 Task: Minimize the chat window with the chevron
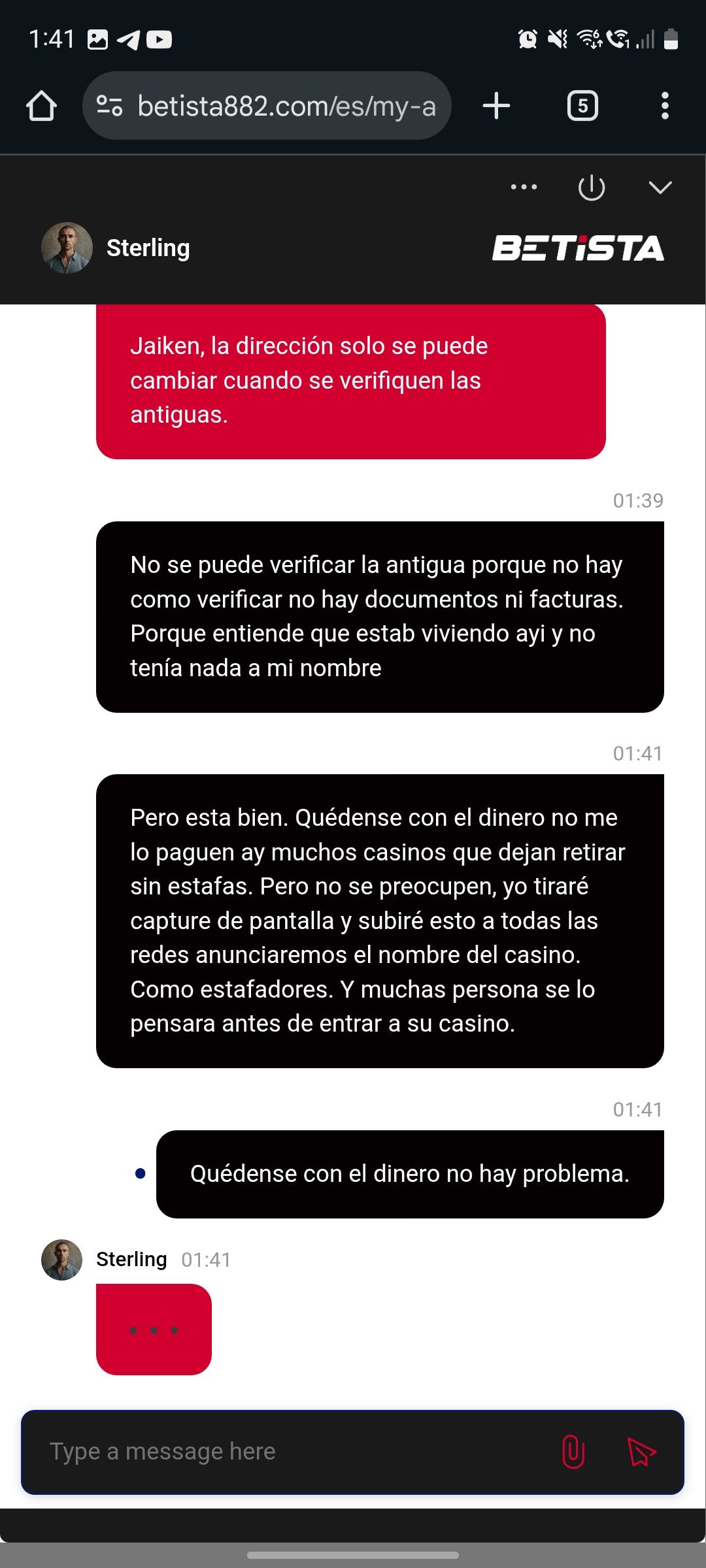[x=660, y=188]
